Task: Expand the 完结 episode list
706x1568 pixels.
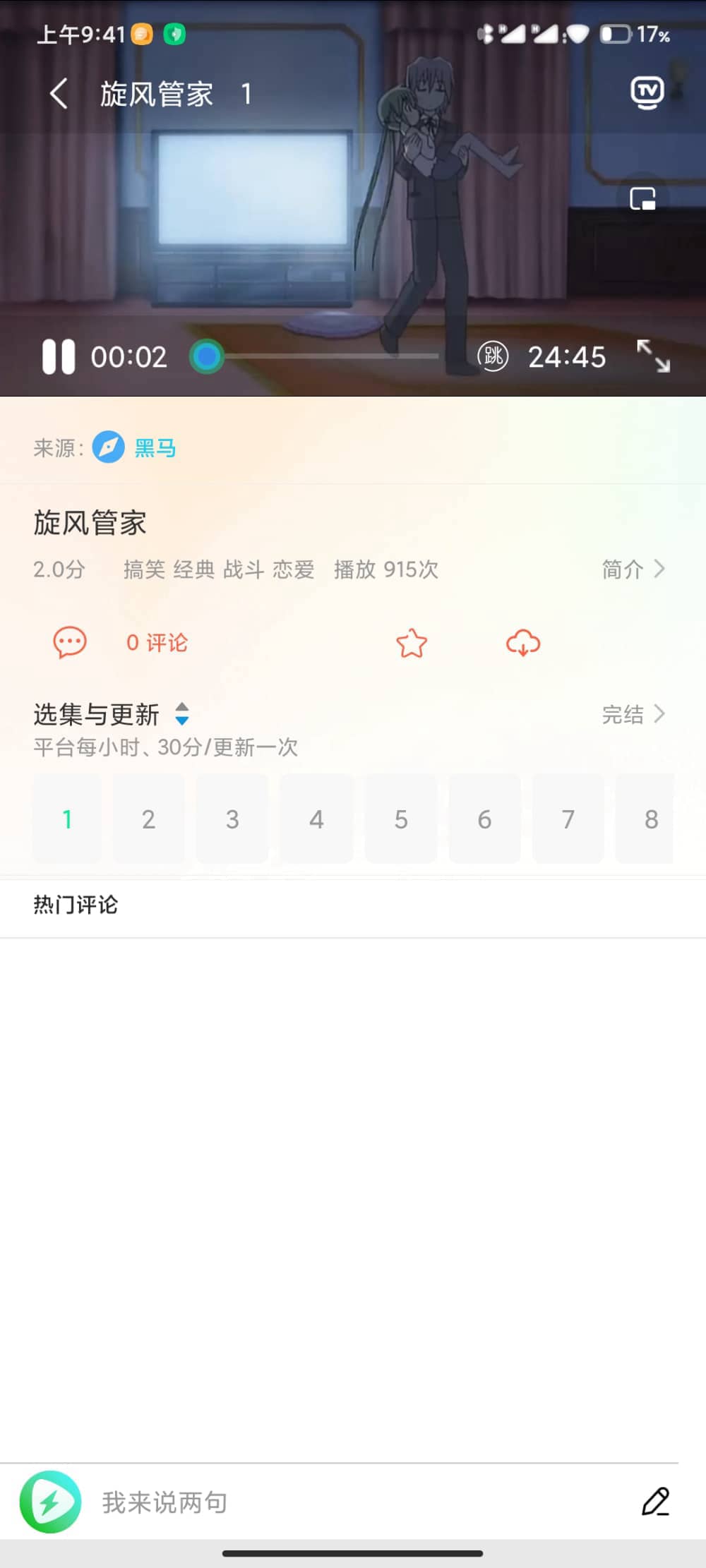Action: click(634, 715)
